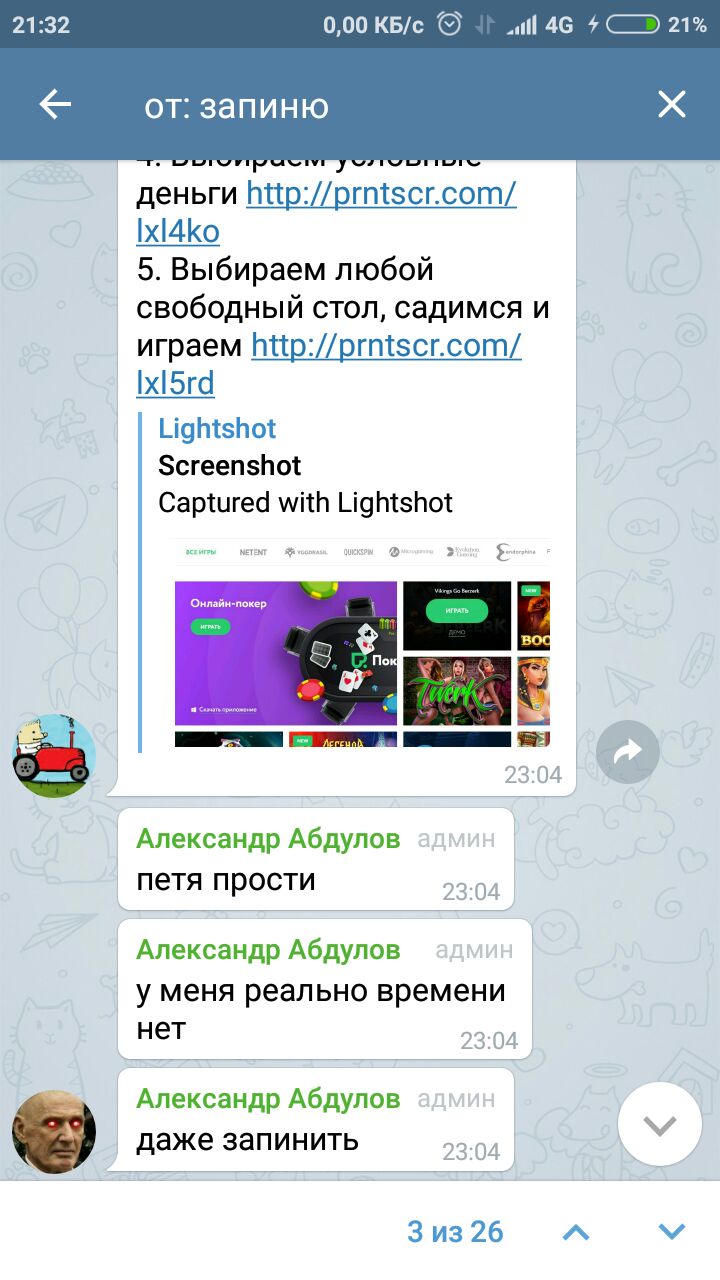Forward the message with the share arrow
720x1280 pixels.
tap(627, 752)
